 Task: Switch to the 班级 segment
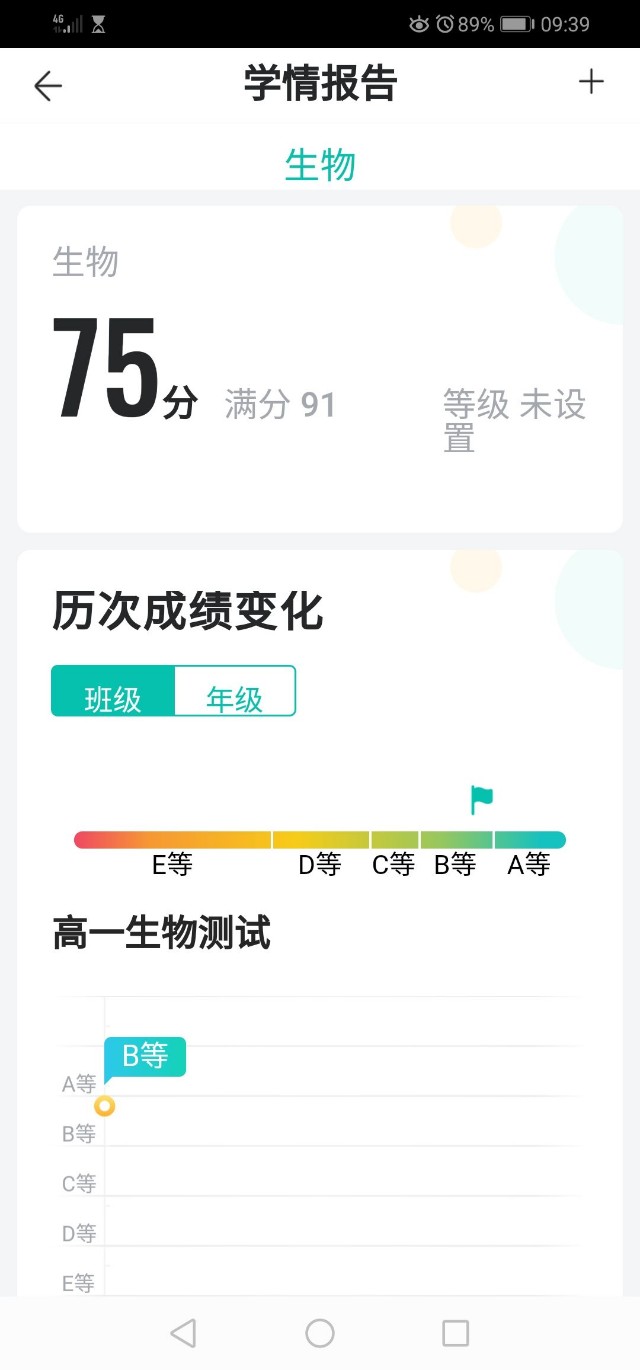113,691
